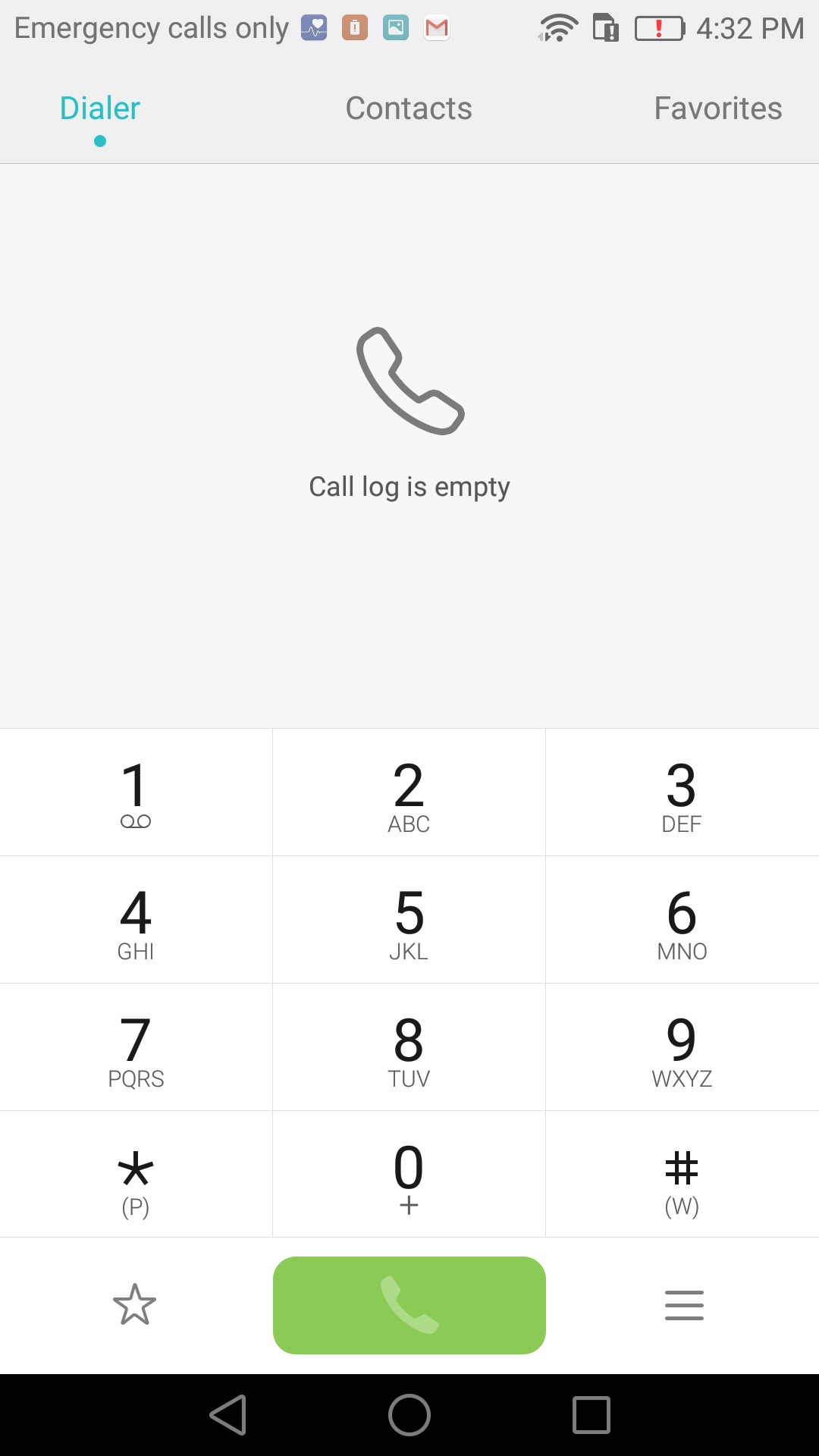Tap the 6 MNO key
The width and height of the screenshot is (819, 1456).
point(682,920)
